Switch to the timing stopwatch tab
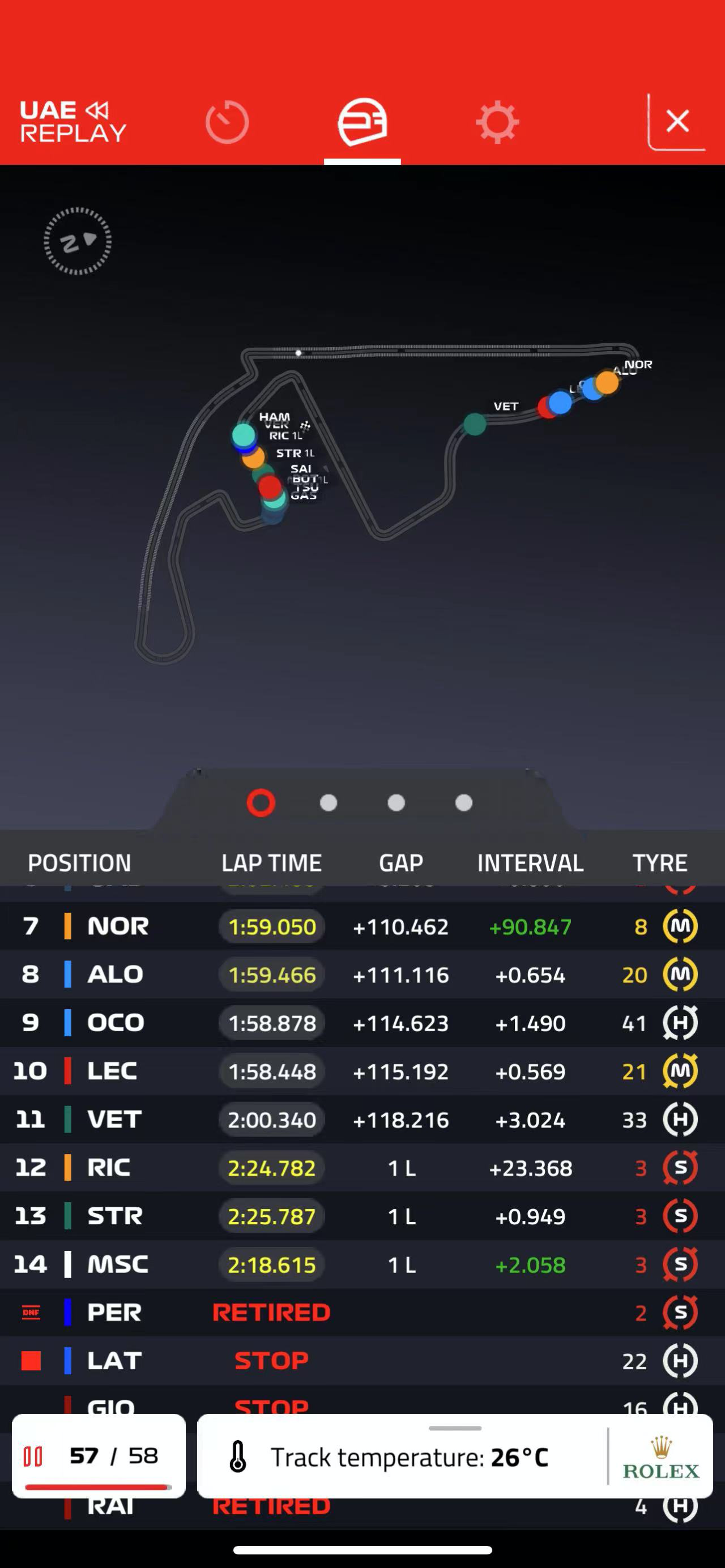 coord(227,122)
